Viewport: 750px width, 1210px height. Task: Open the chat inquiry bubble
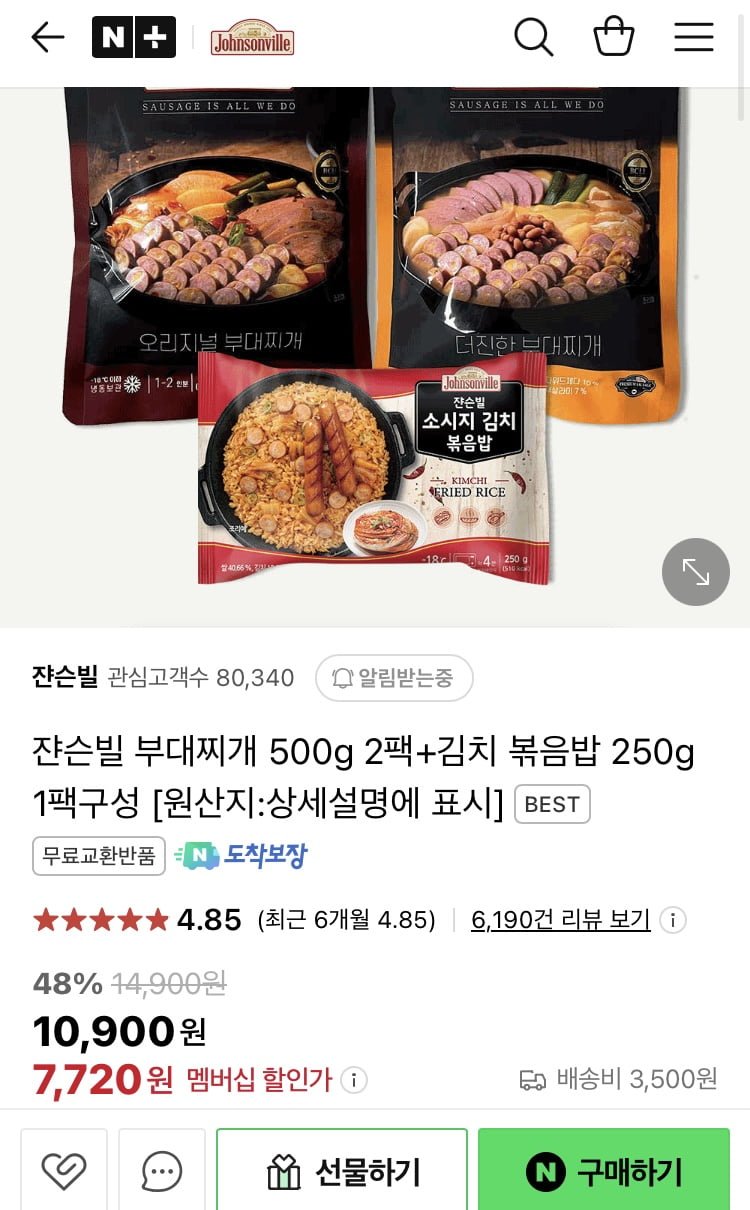pyautogui.click(x=162, y=1171)
